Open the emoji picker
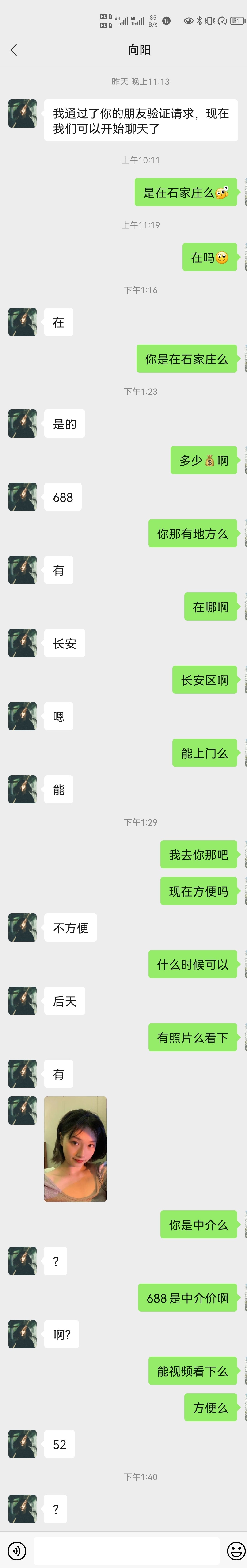The width and height of the screenshot is (247, 1568). coord(236,1550)
